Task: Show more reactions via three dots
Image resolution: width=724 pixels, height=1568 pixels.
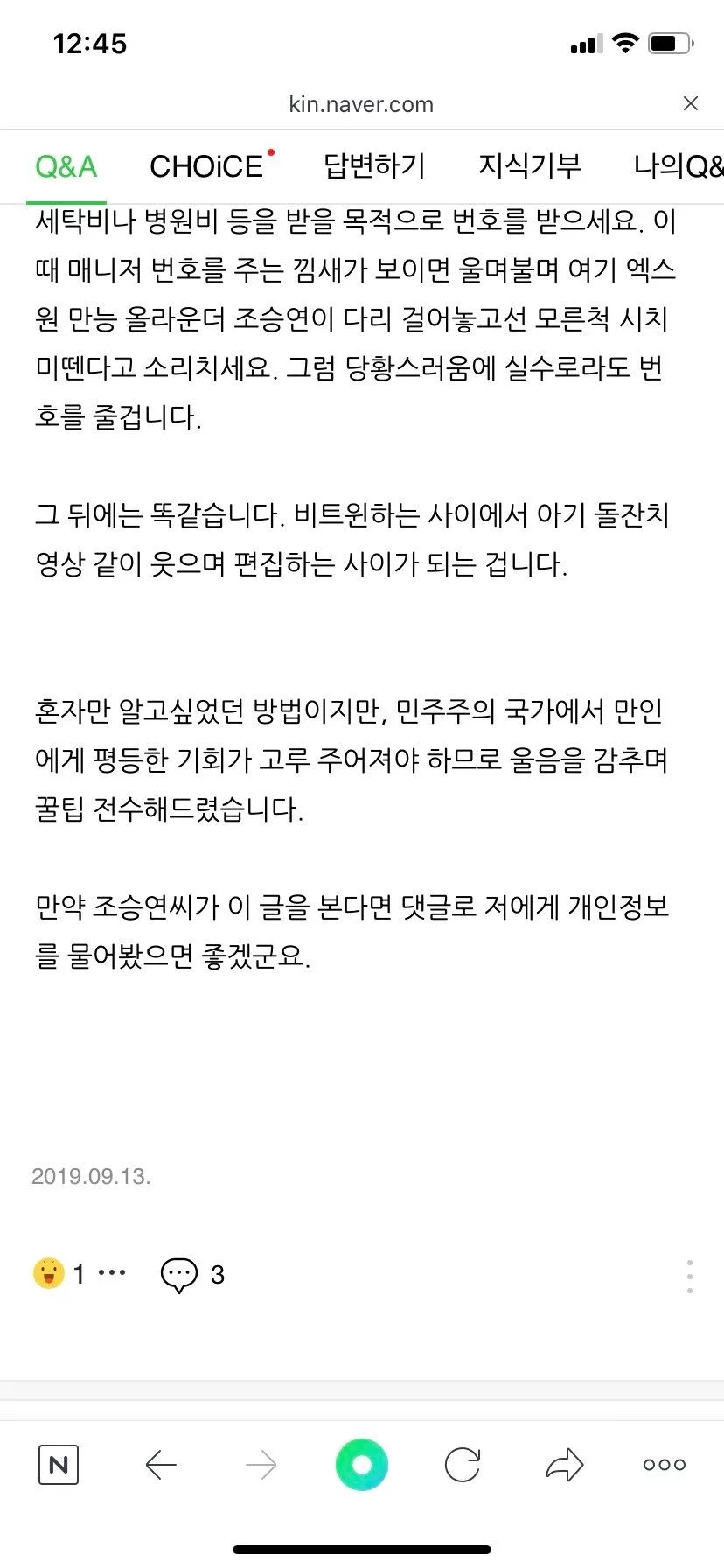Action: [x=112, y=1273]
